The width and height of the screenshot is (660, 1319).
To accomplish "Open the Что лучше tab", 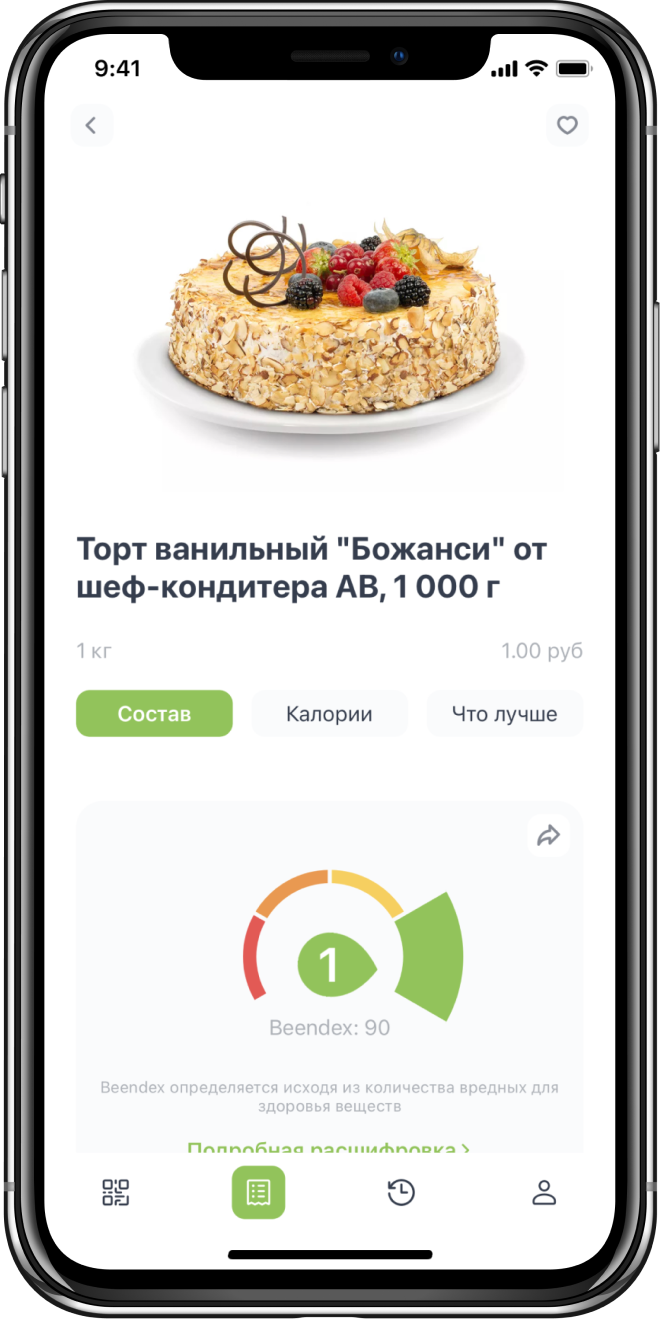I will click(x=504, y=714).
